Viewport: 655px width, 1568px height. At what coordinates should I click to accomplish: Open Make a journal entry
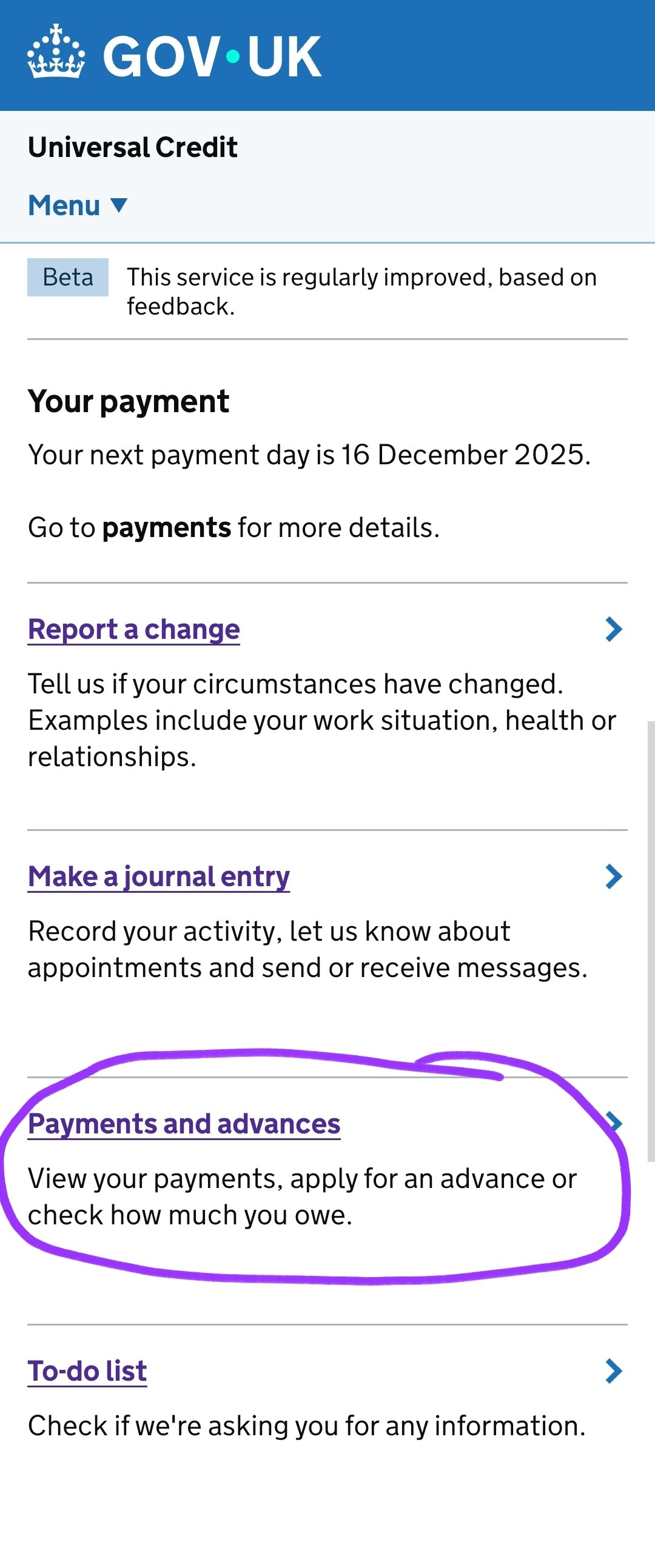tap(158, 877)
